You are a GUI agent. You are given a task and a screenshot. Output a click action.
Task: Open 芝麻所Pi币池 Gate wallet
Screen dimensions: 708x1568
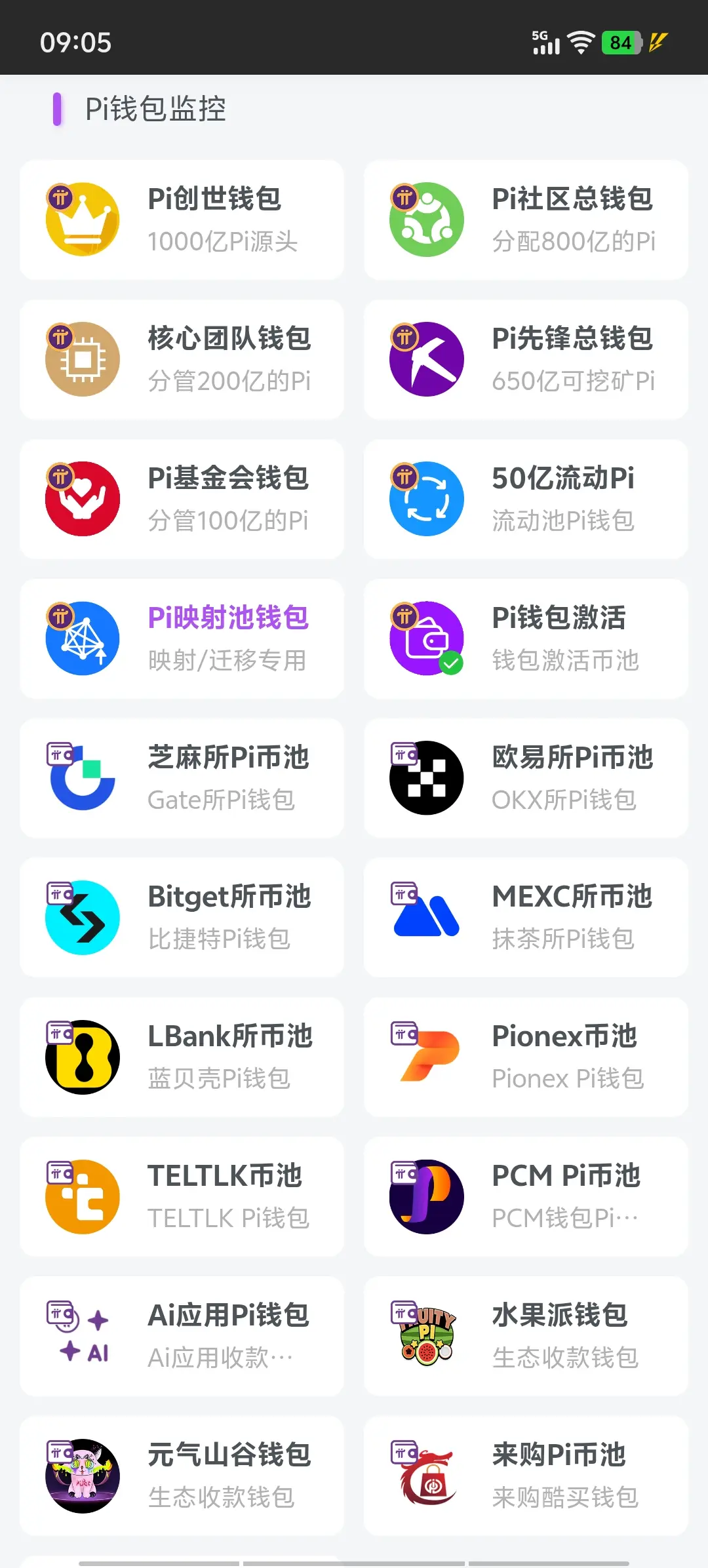click(x=182, y=778)
